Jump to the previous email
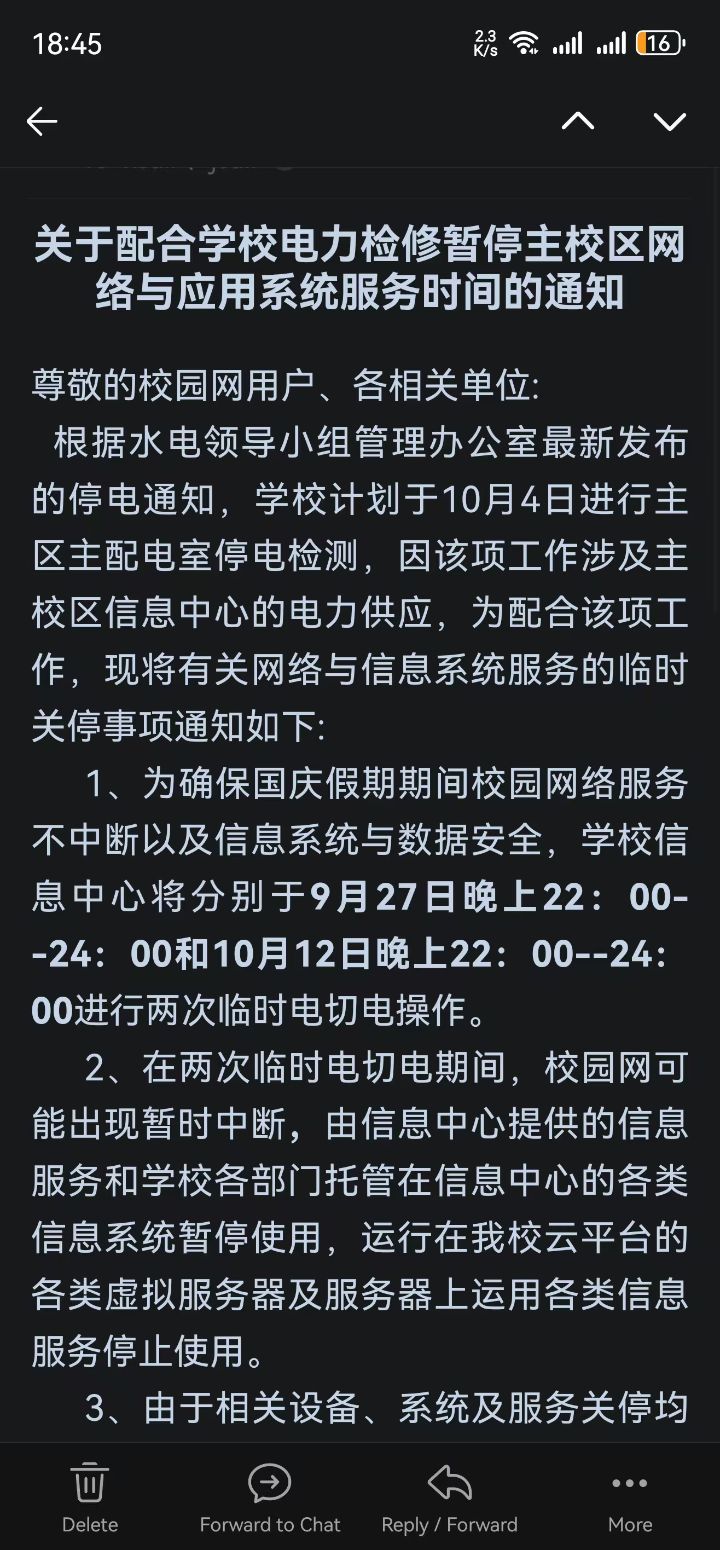720x1550 pixels. [577, 122]
